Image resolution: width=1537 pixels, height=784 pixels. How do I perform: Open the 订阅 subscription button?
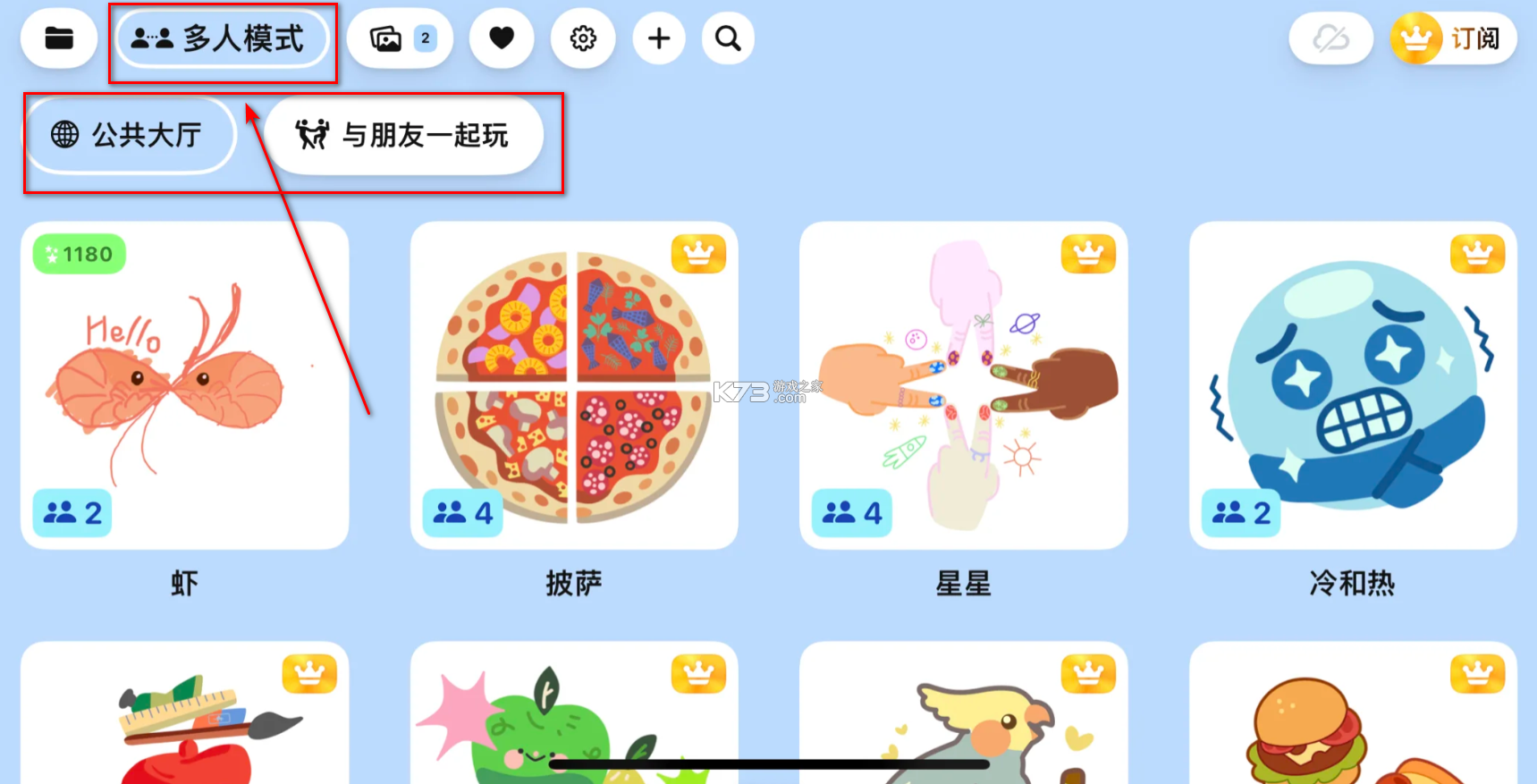pos(1453,38)
